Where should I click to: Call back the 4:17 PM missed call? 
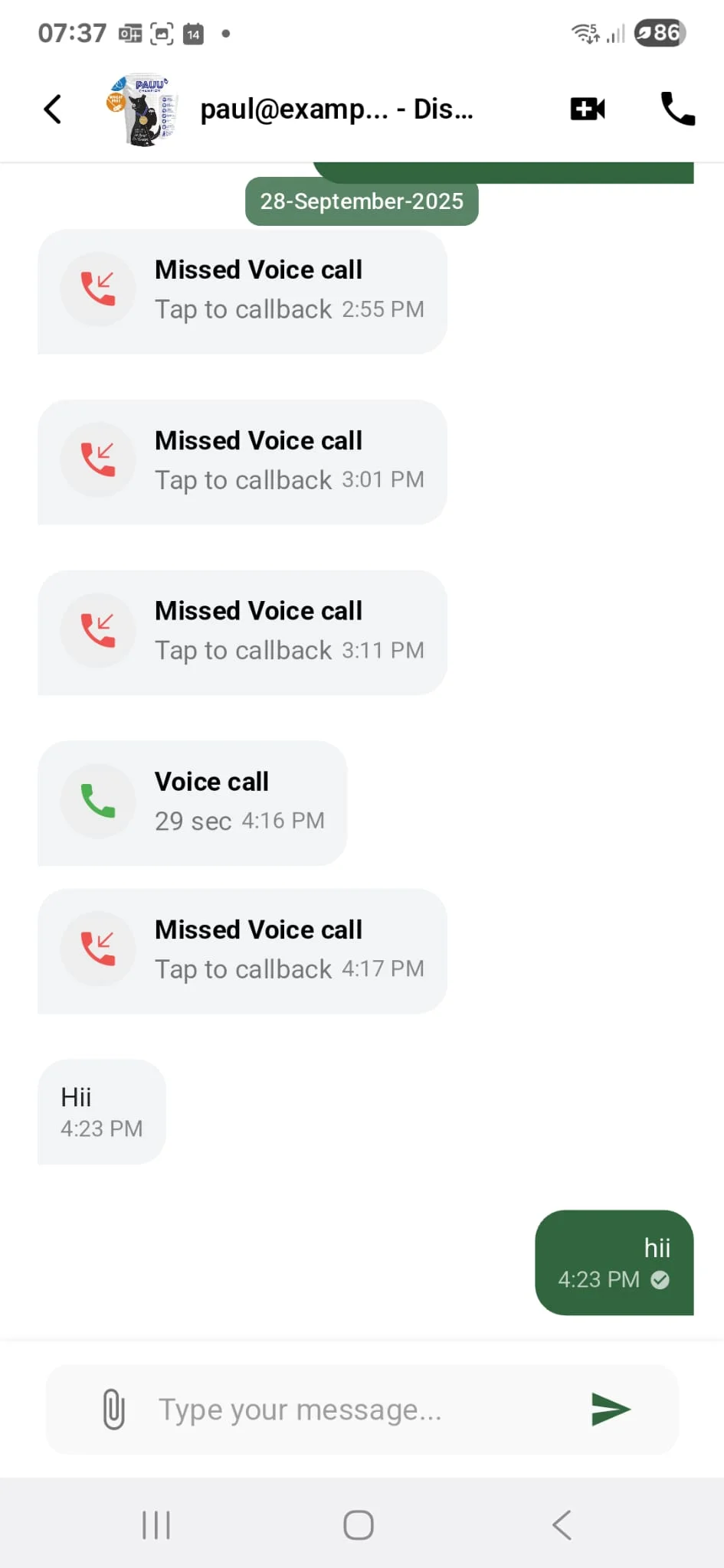pyautogui.click(x=242, y=951)
